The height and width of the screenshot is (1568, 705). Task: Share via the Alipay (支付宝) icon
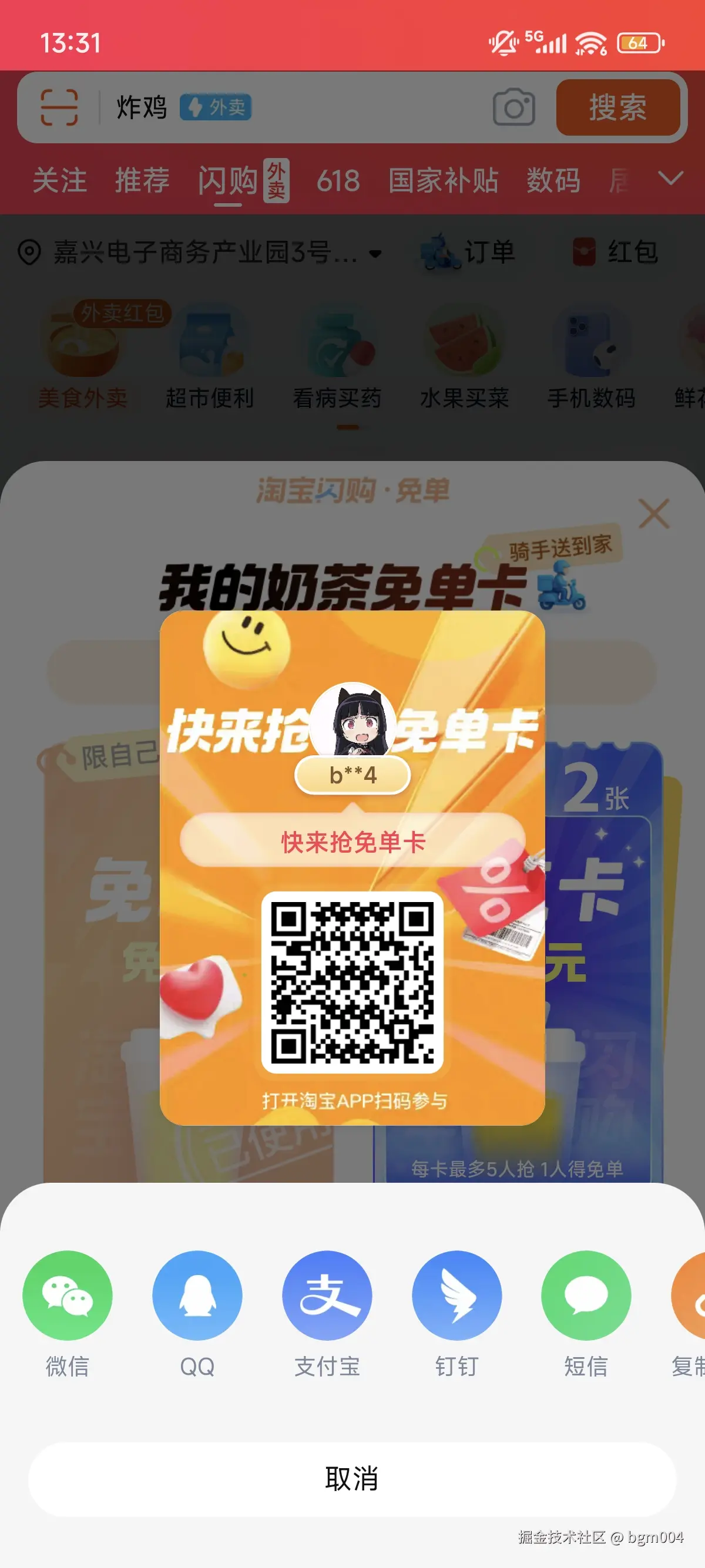pyautogui.click(x=327, y=1296)
